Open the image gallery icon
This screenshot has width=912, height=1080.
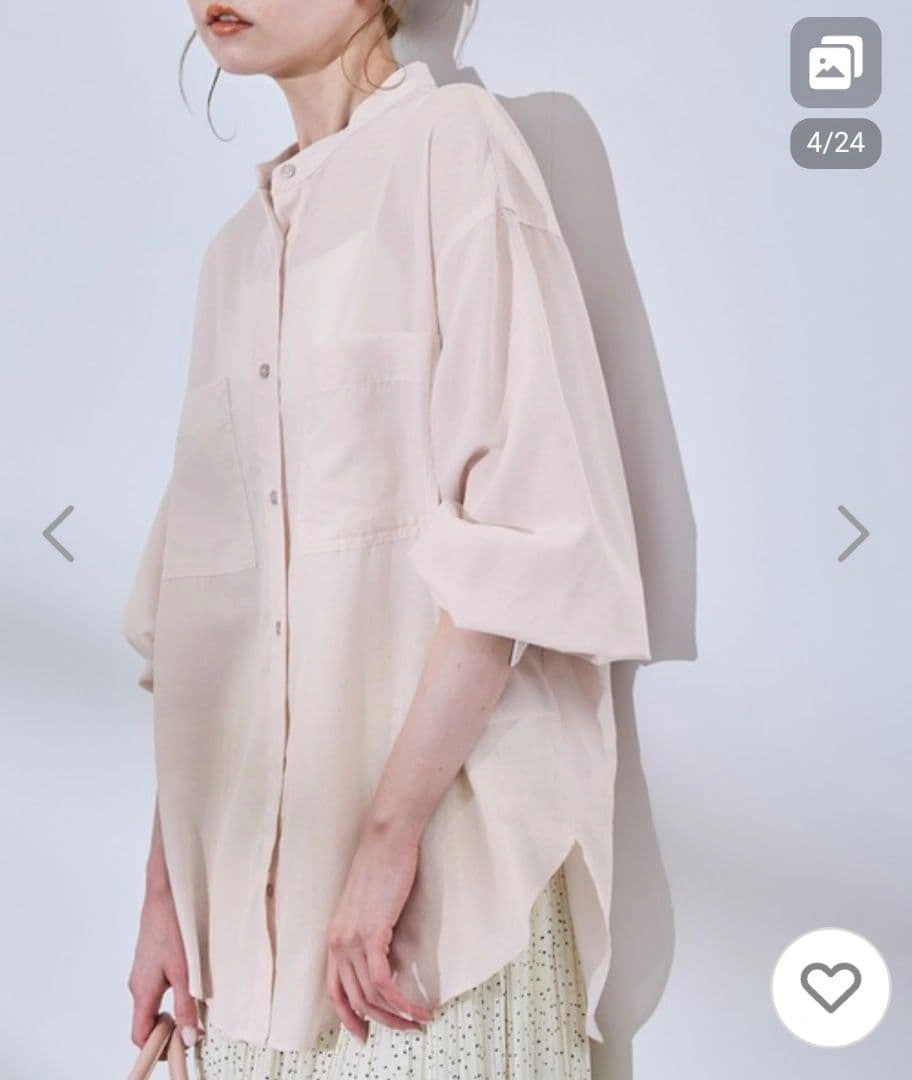[835, 62]
